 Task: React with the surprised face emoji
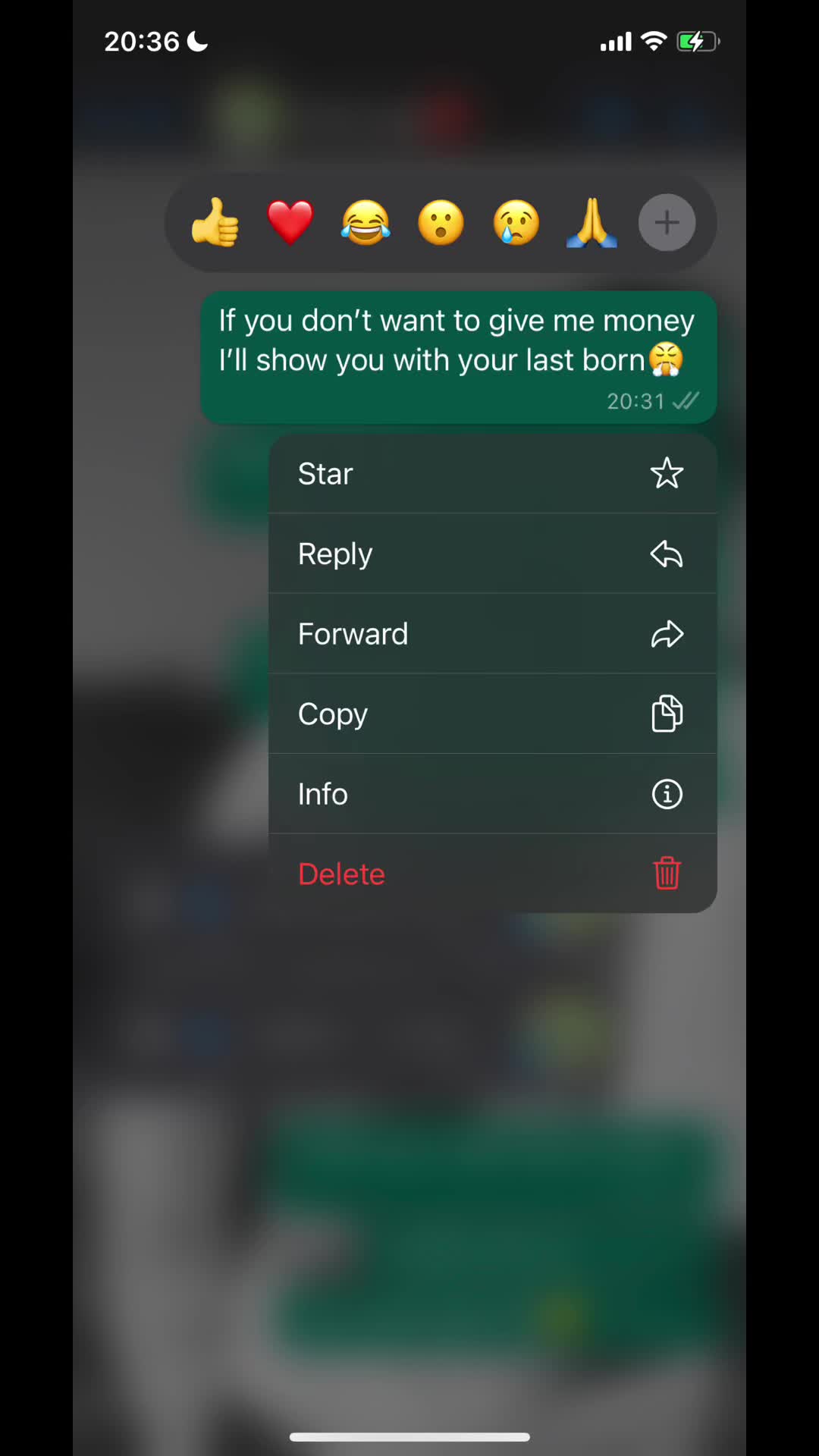click(441, 223)
